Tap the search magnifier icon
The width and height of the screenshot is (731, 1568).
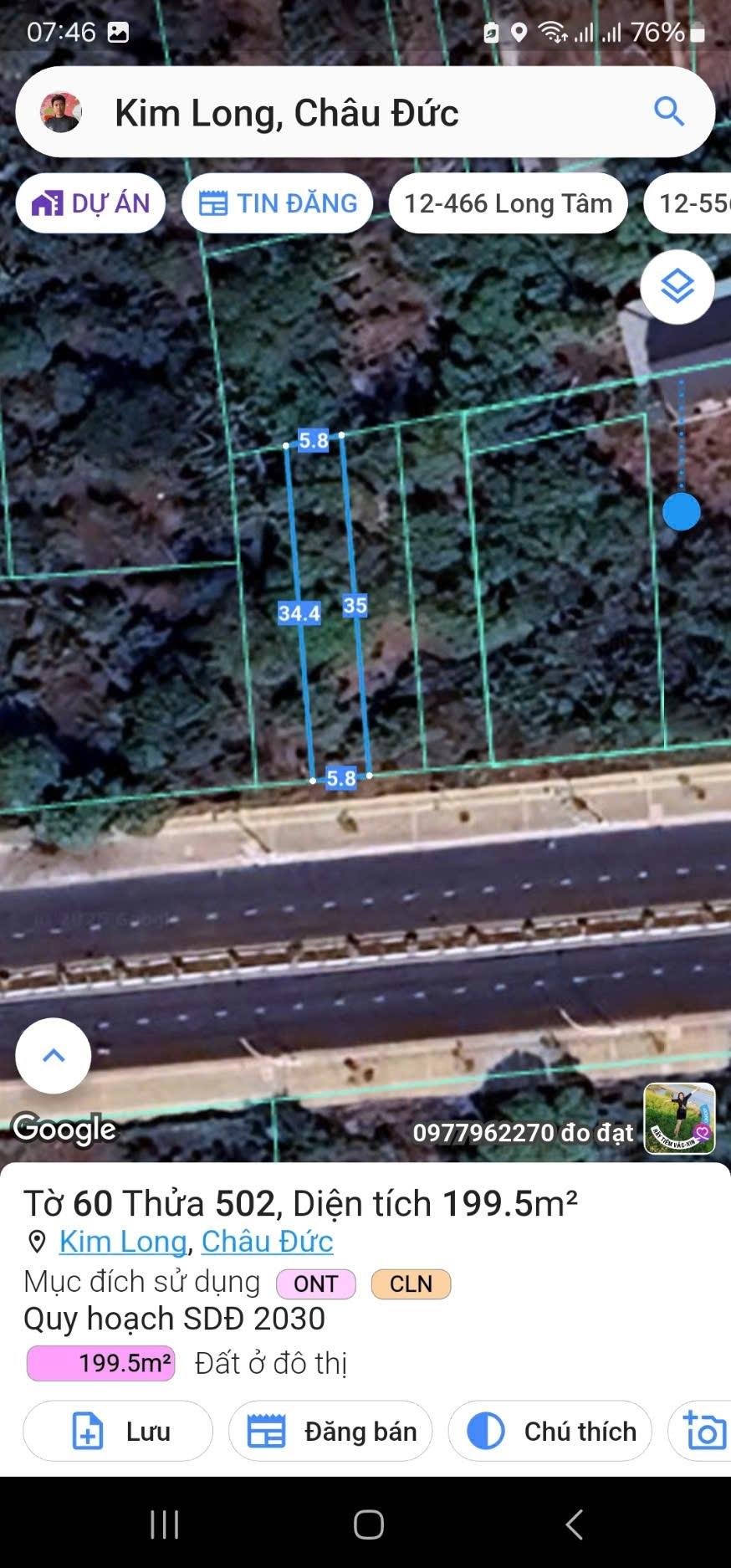668,111
